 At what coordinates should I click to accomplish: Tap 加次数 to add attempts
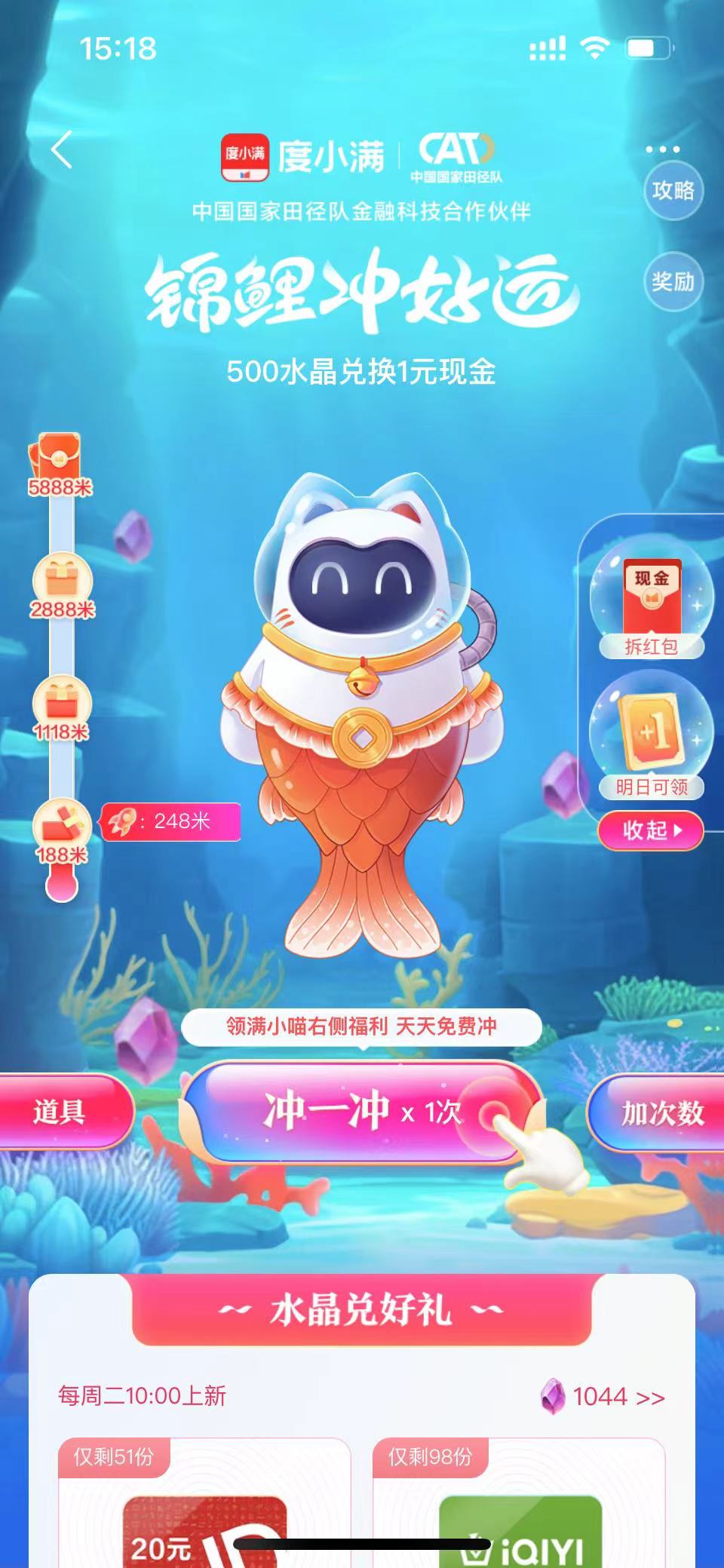tap(661, 1112)
